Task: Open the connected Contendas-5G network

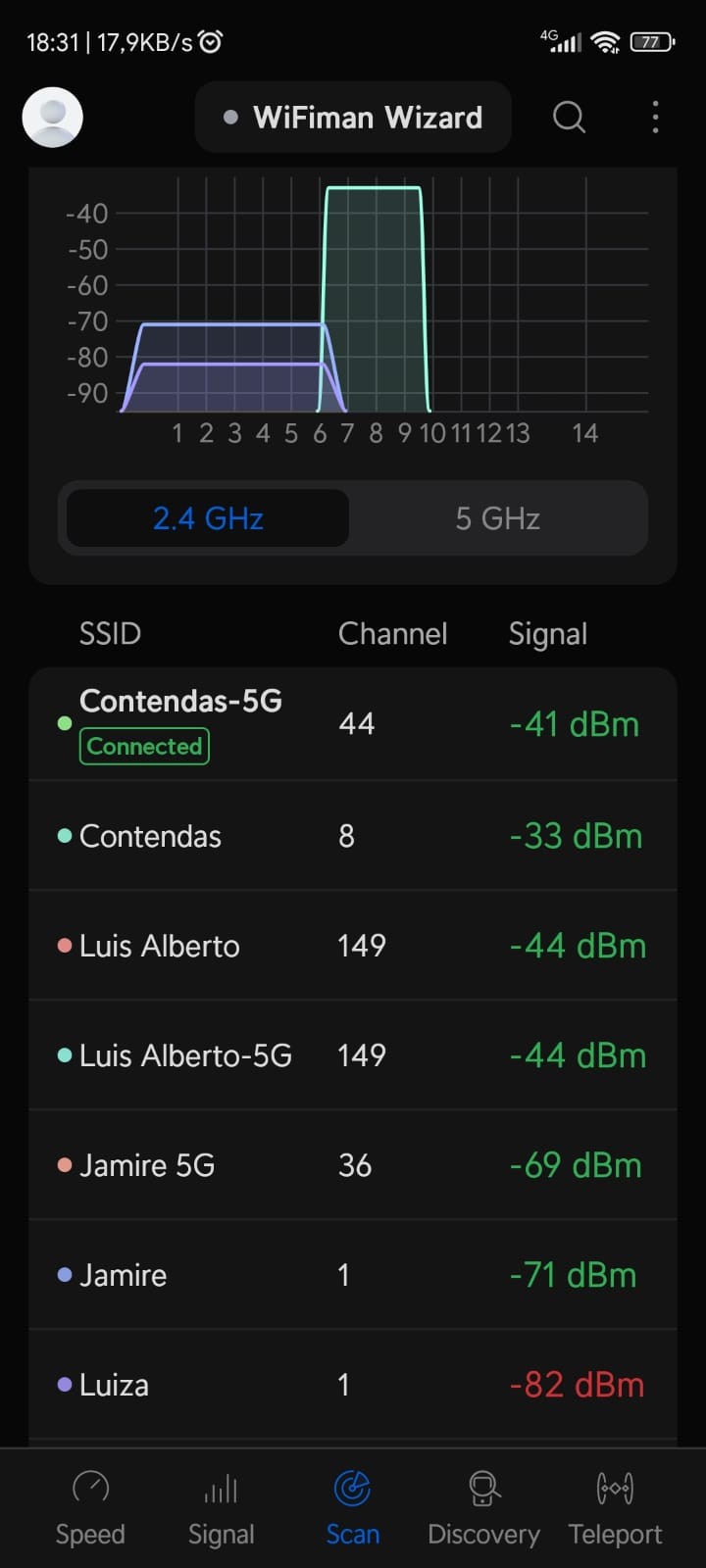Action: [x=353, y=724]
